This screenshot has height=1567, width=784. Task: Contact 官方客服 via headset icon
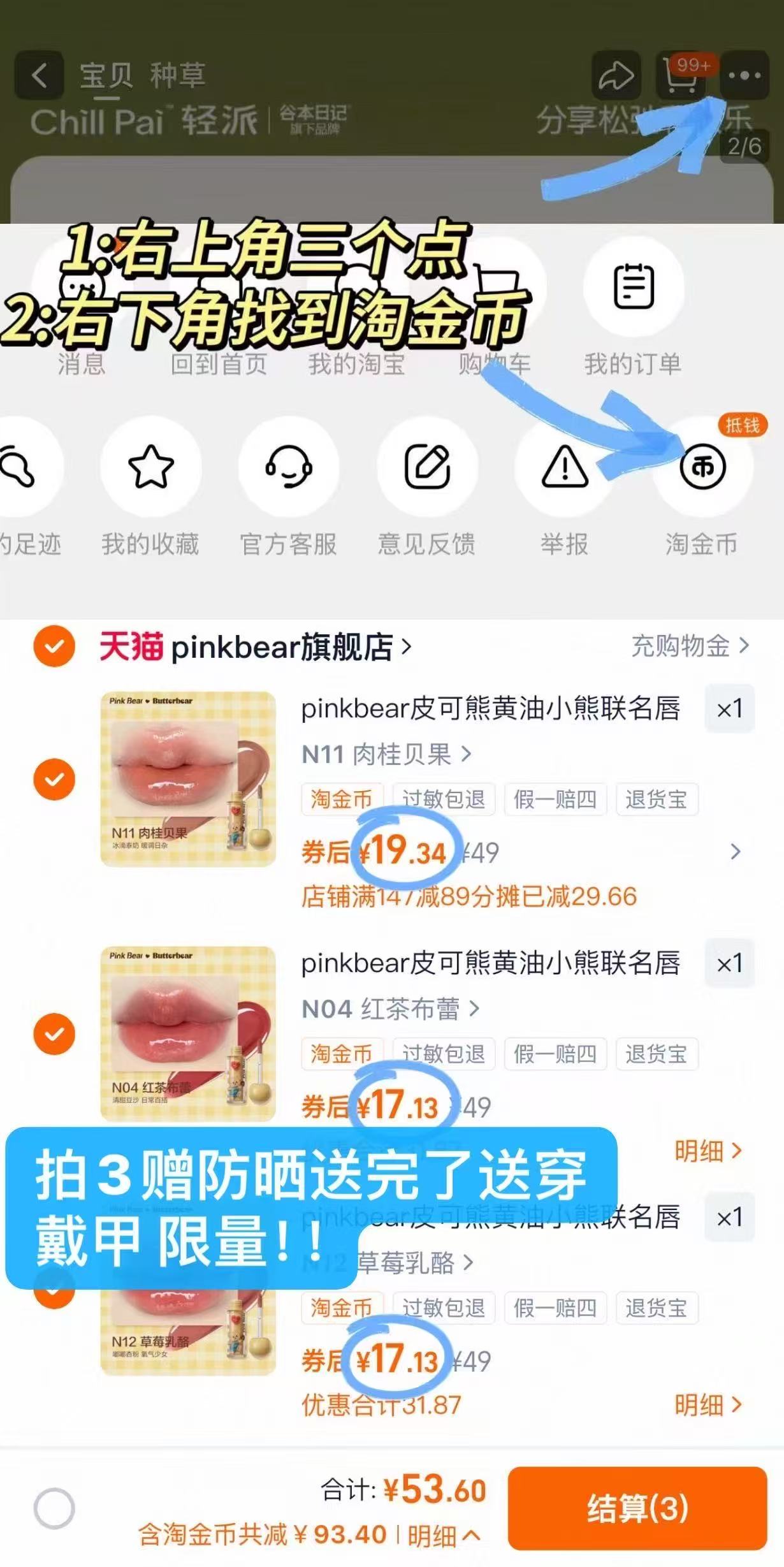(289, 467)
